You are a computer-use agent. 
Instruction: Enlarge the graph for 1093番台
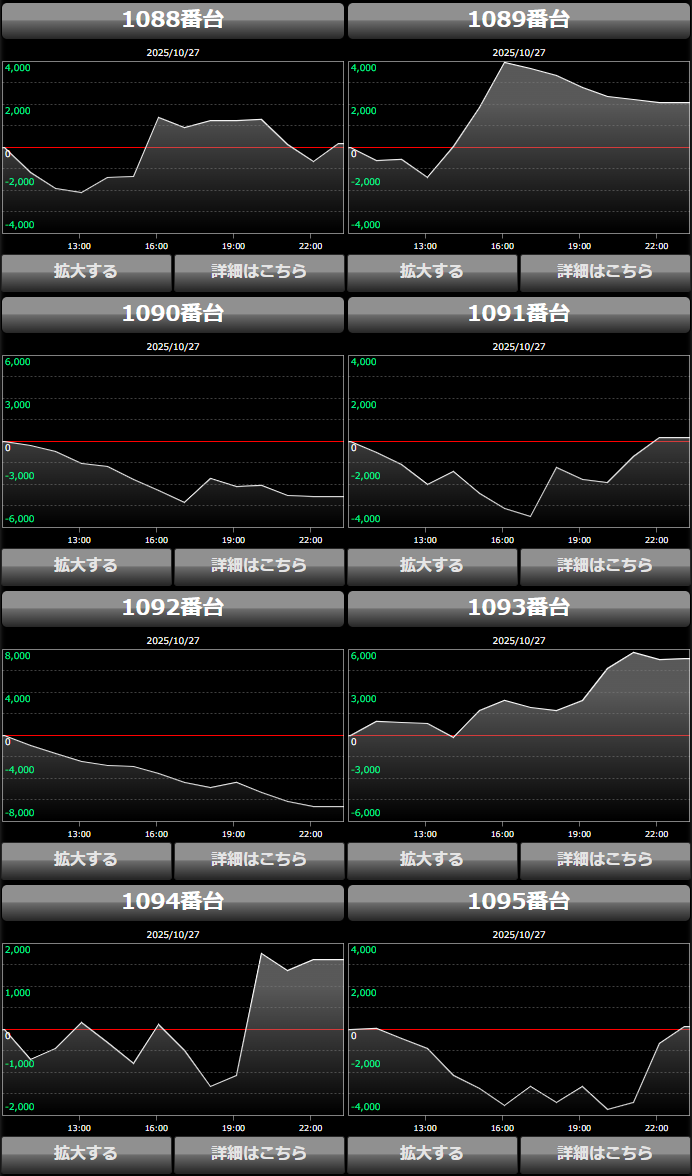click(x=432, y=859)
